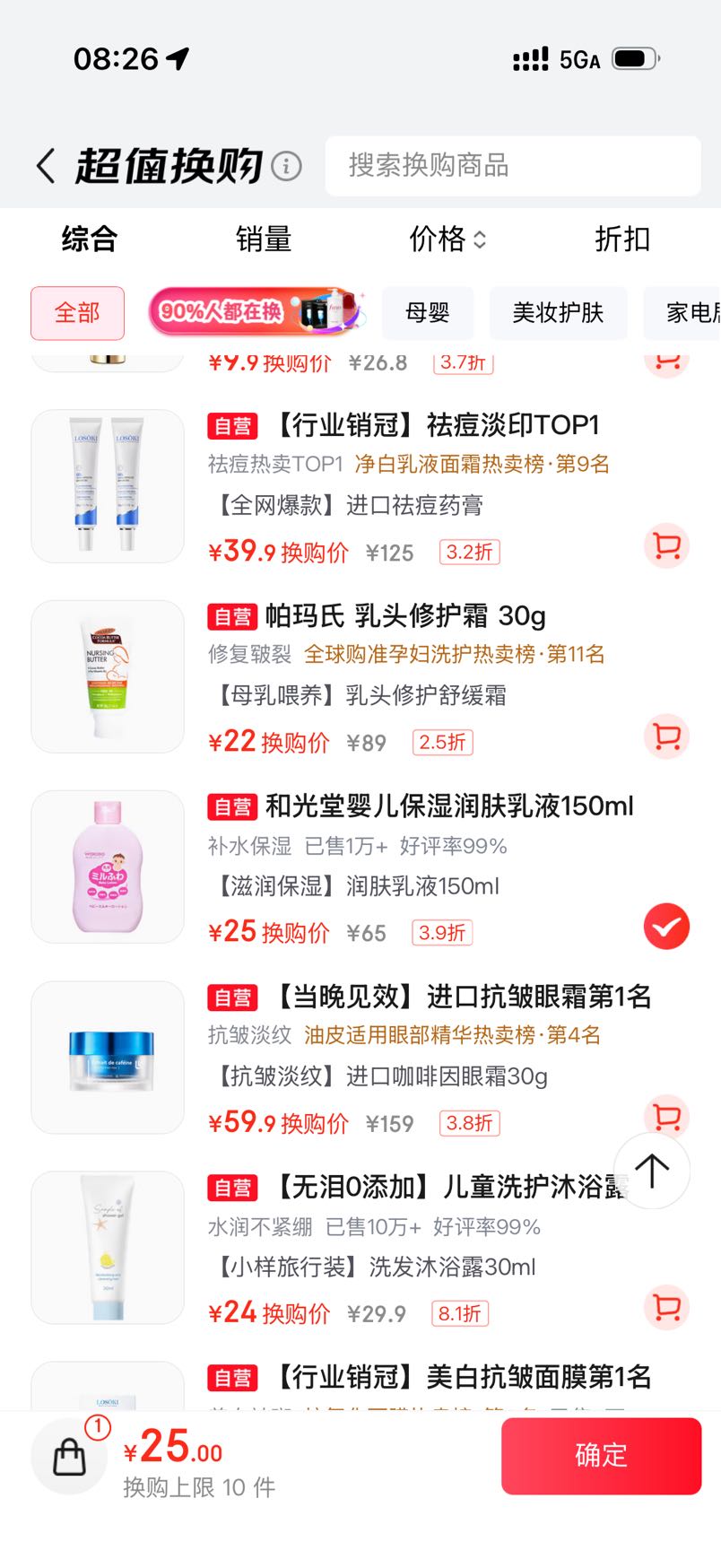This screenshot has width=721, height=1568.
Task: Open the selected items bag
Action: click(x=70, y=1457)
